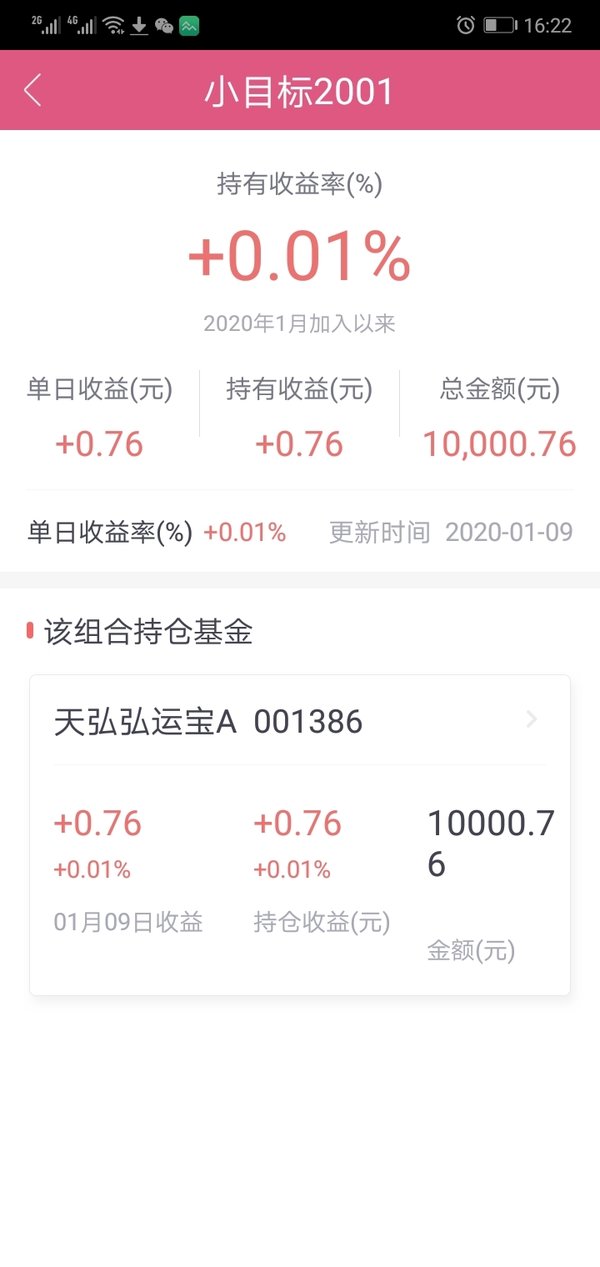Go back using the header arrow
The height and width of the screenshot is (1267, 600).
tap(33, 90)
